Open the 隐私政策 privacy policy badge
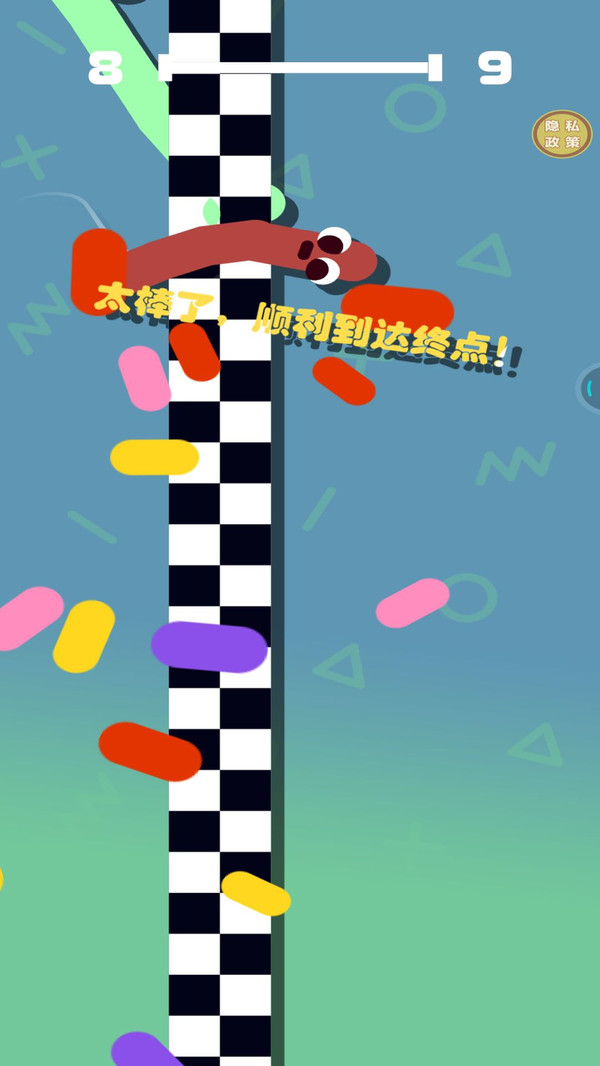This screenshot has width=600, height=1066. [562, 134]
